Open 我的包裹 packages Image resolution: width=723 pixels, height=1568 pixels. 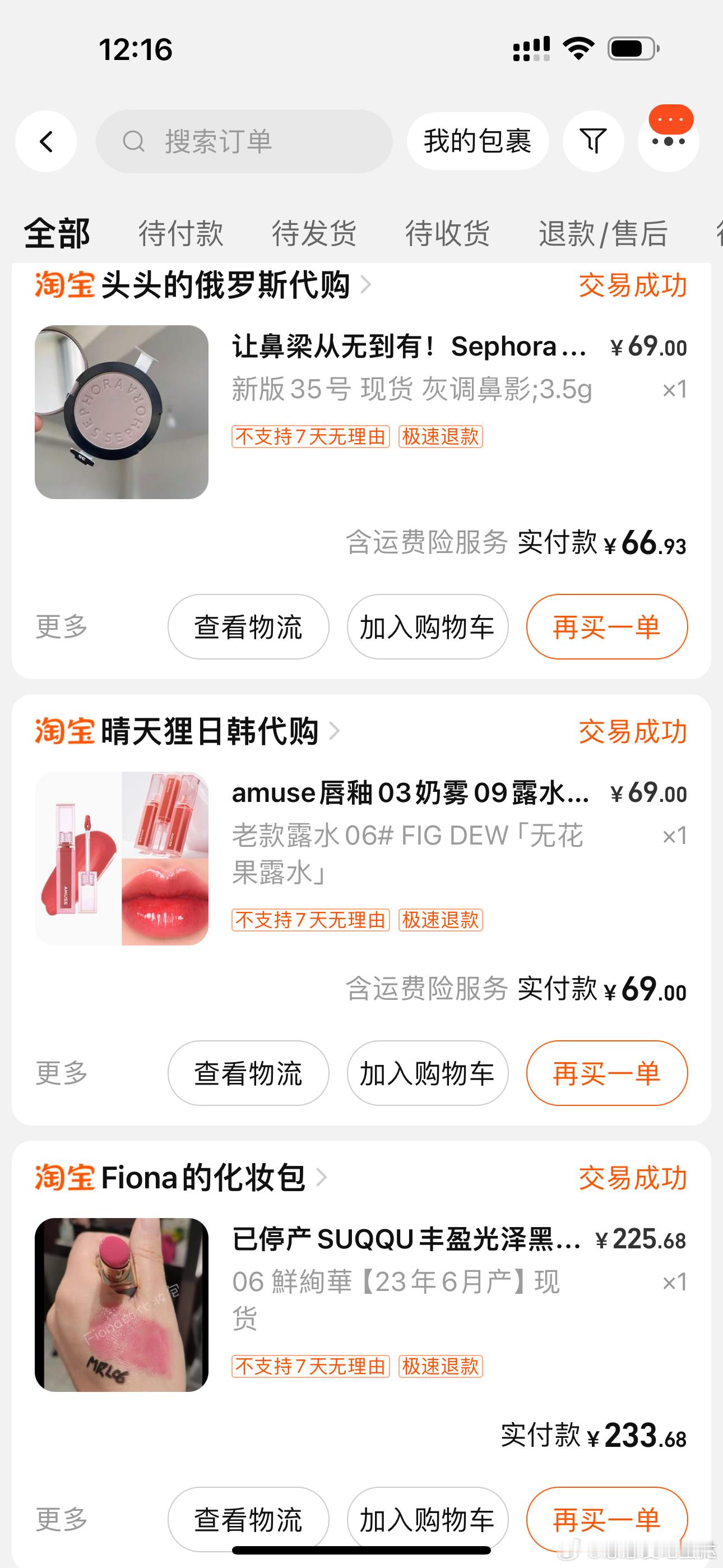(x=478, y=142)
